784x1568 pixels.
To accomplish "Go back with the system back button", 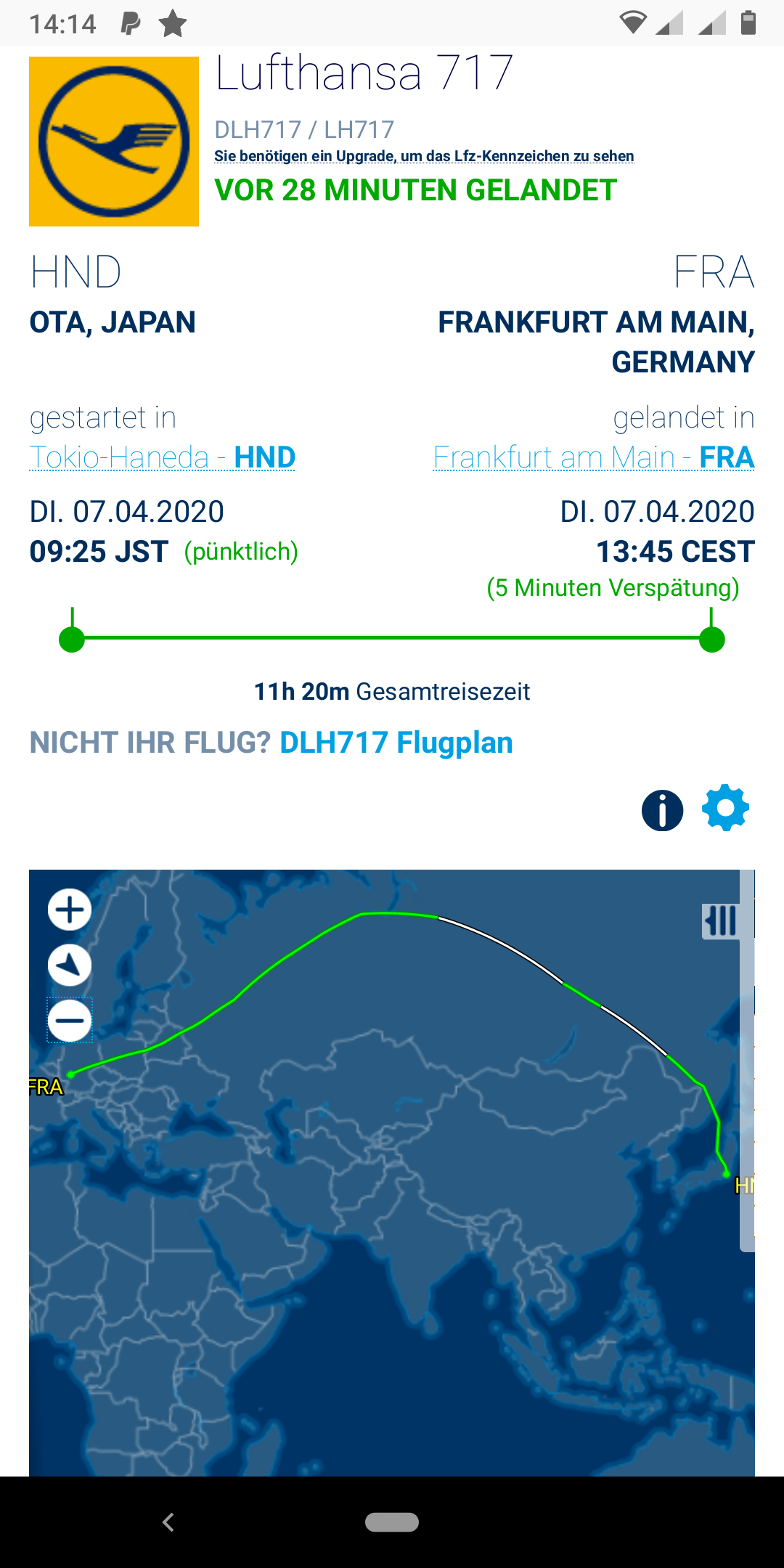I will [168, 1522].
